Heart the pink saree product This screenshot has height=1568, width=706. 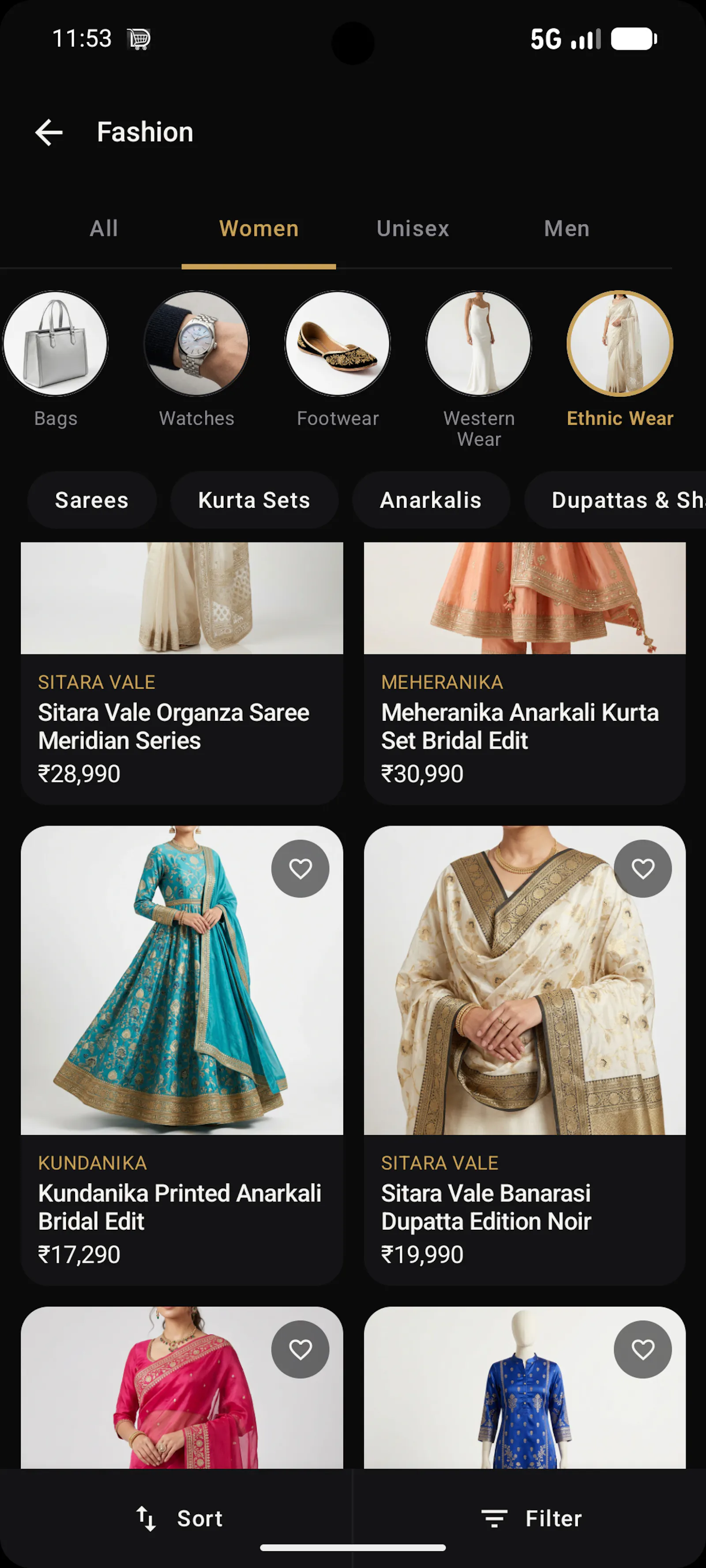(x=300, y=1349)
